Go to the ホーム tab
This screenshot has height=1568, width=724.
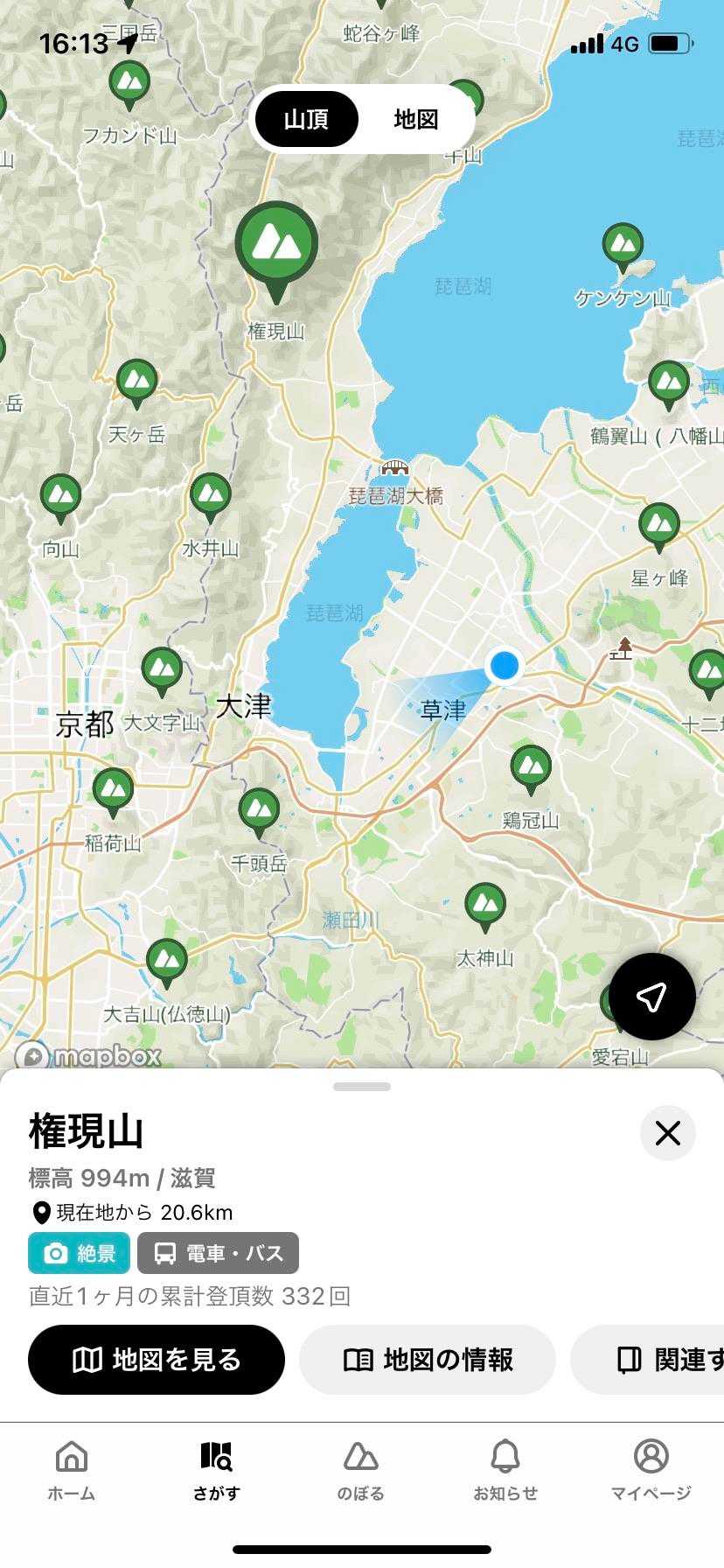coord(71,1470)
